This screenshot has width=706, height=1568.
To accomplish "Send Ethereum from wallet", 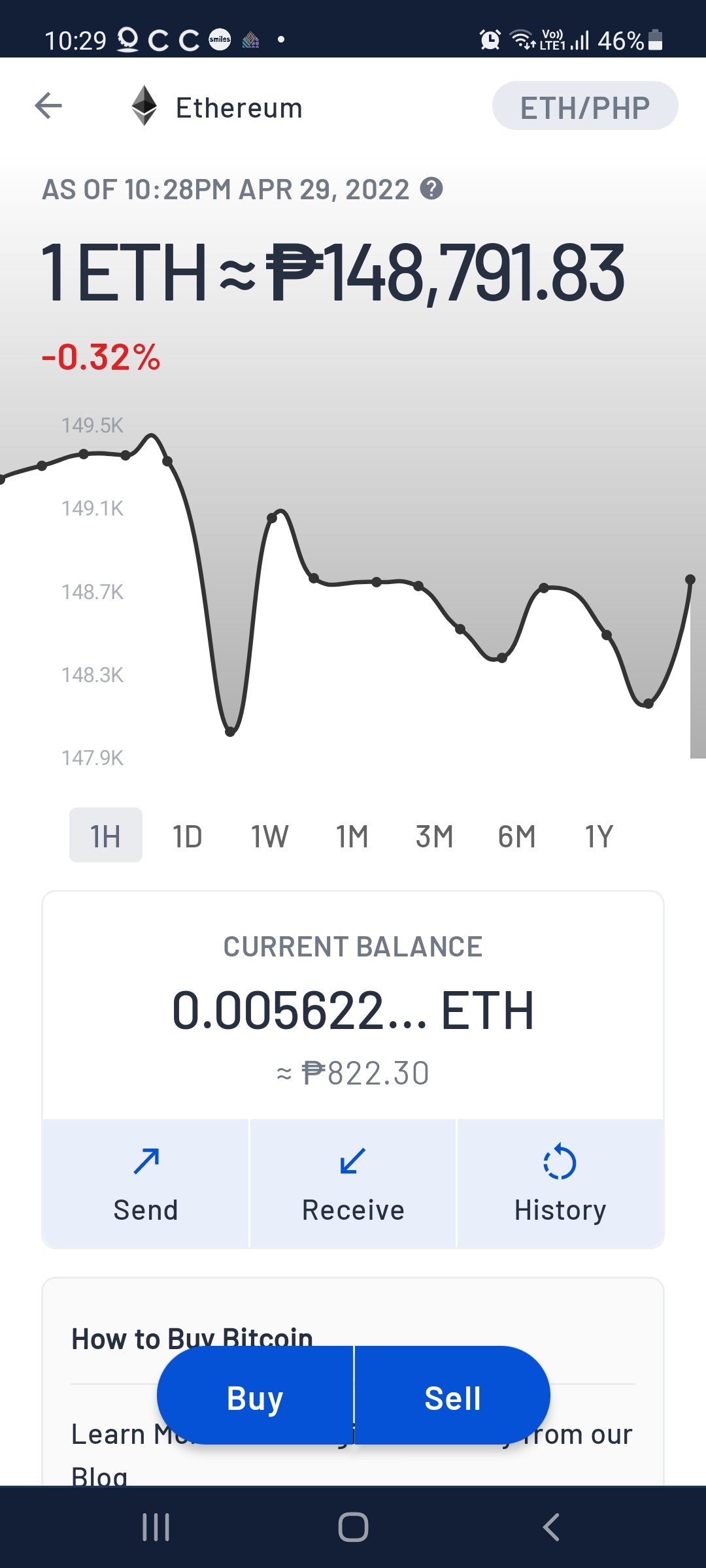I will point(146,1183).
